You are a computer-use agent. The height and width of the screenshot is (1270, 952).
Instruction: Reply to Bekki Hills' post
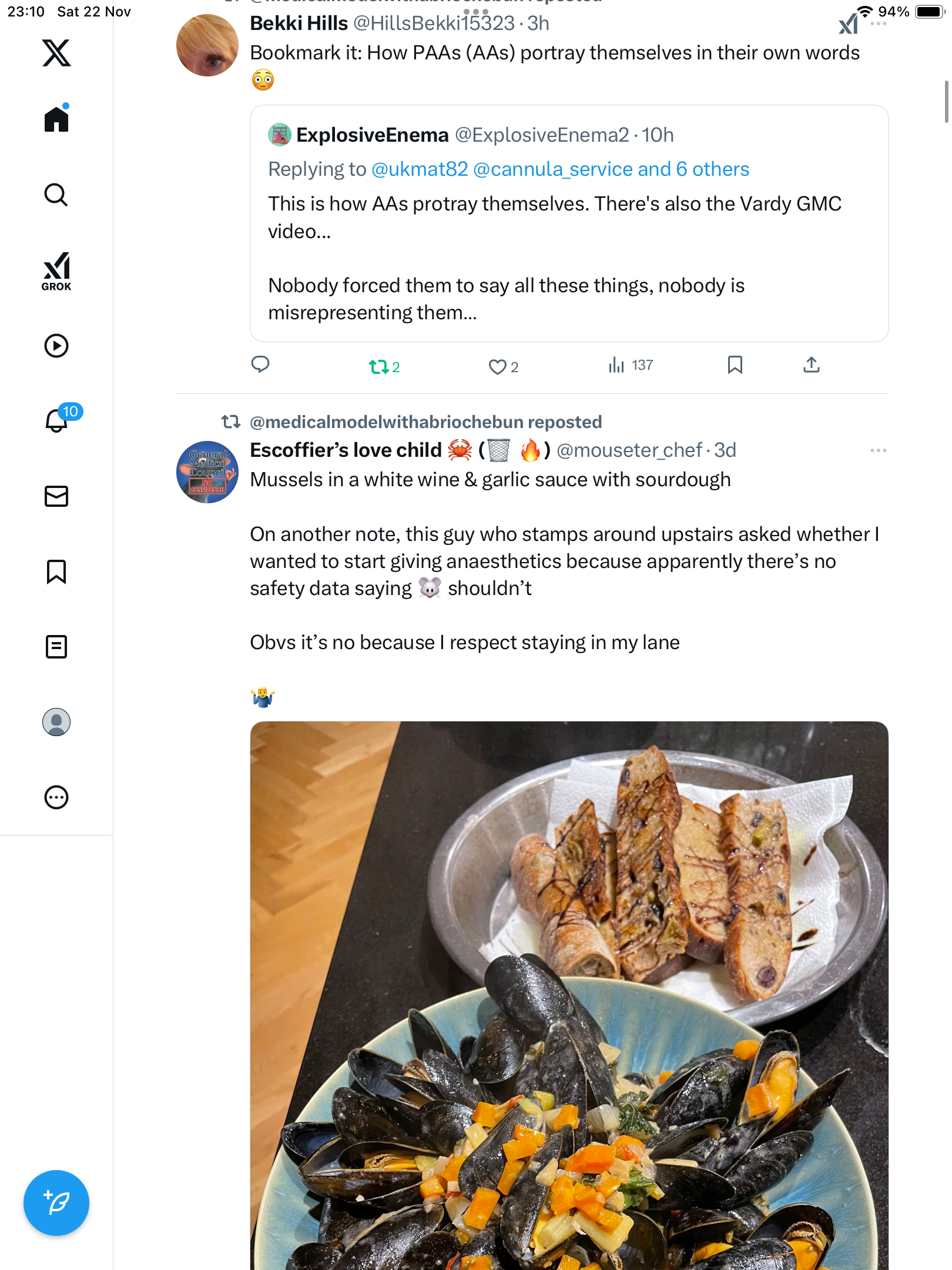pyautogui.click(x=260, y=365)
